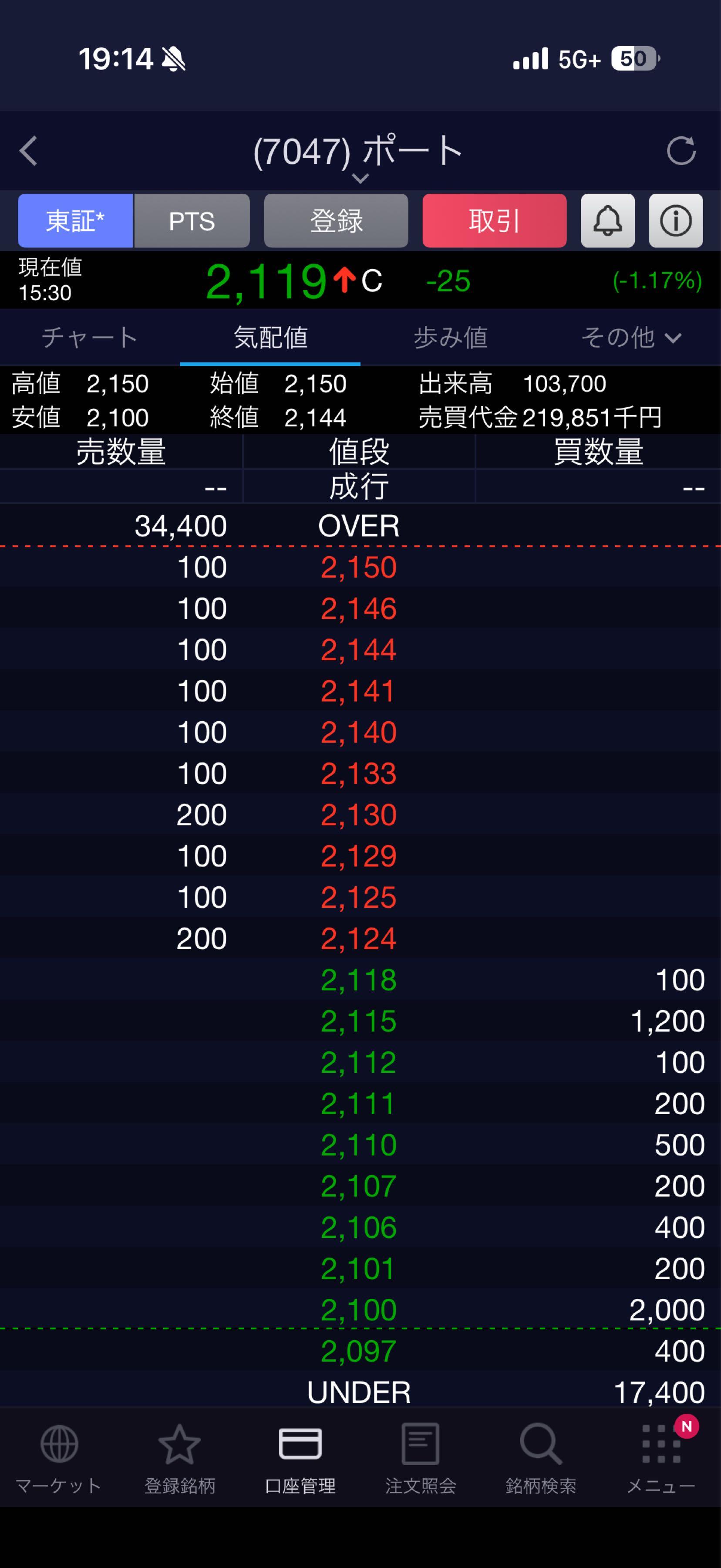
Task: Open the 取引 trade button
Action: (x=494, y=221)
